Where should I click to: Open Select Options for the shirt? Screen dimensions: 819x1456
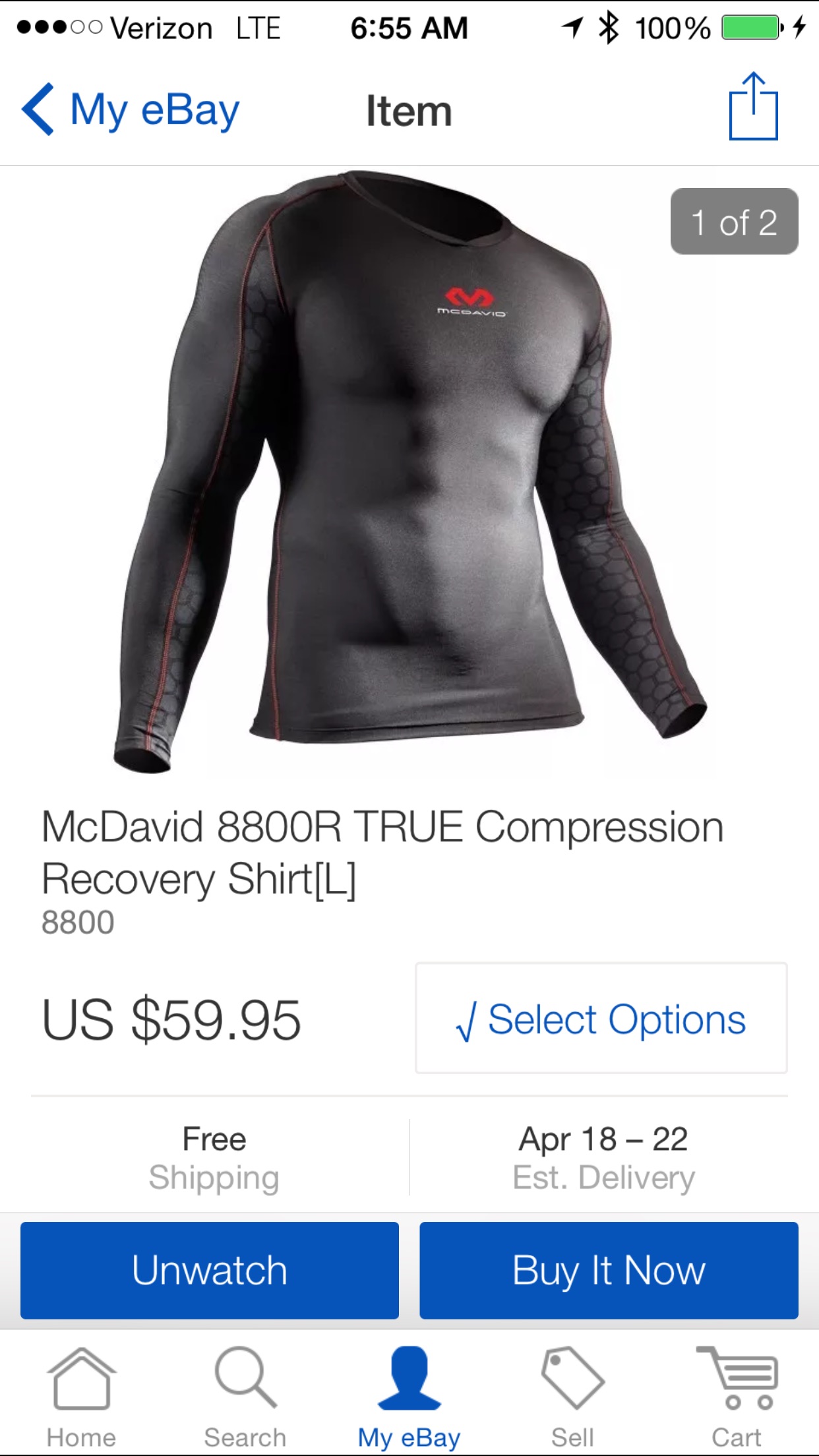coord(601,1018)
